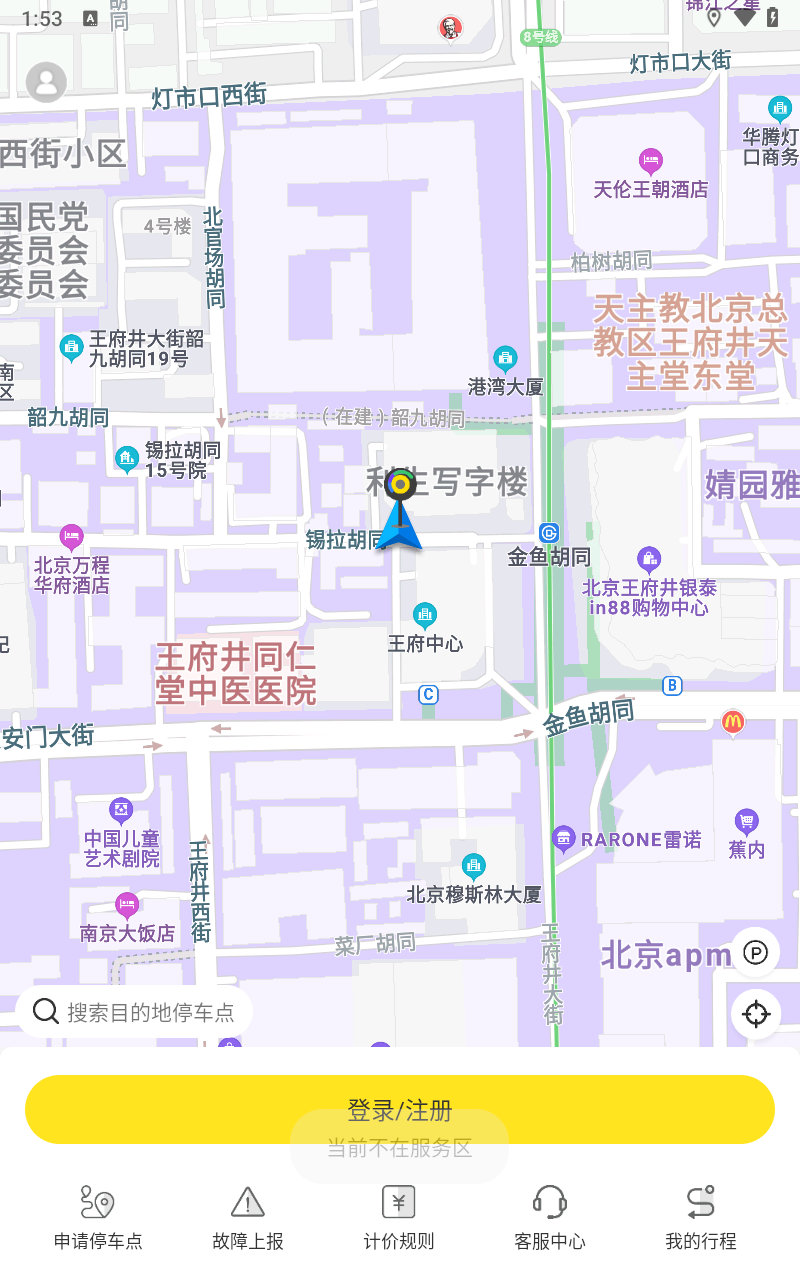The image size is (800, 1280).
Task: Open the user profile avatar
Action: [46, 82]
